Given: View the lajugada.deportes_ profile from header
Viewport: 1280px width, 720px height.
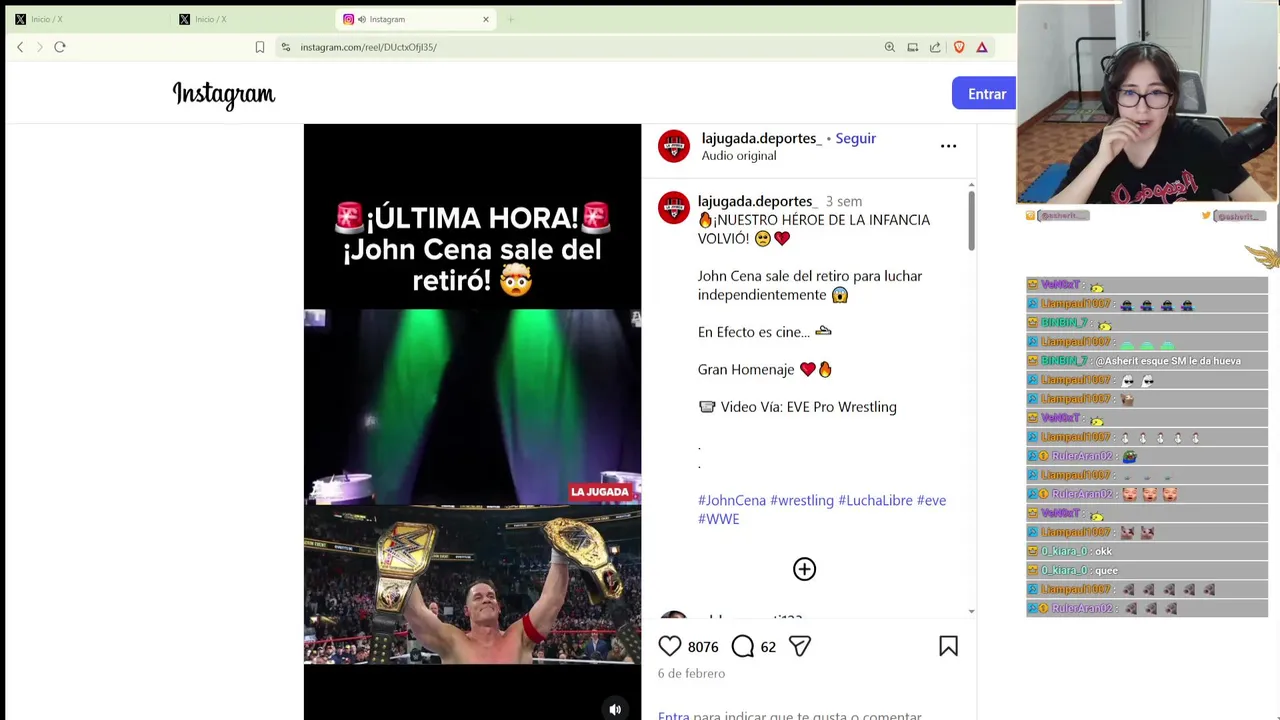Looking at the screenshot, I should 761,138.
